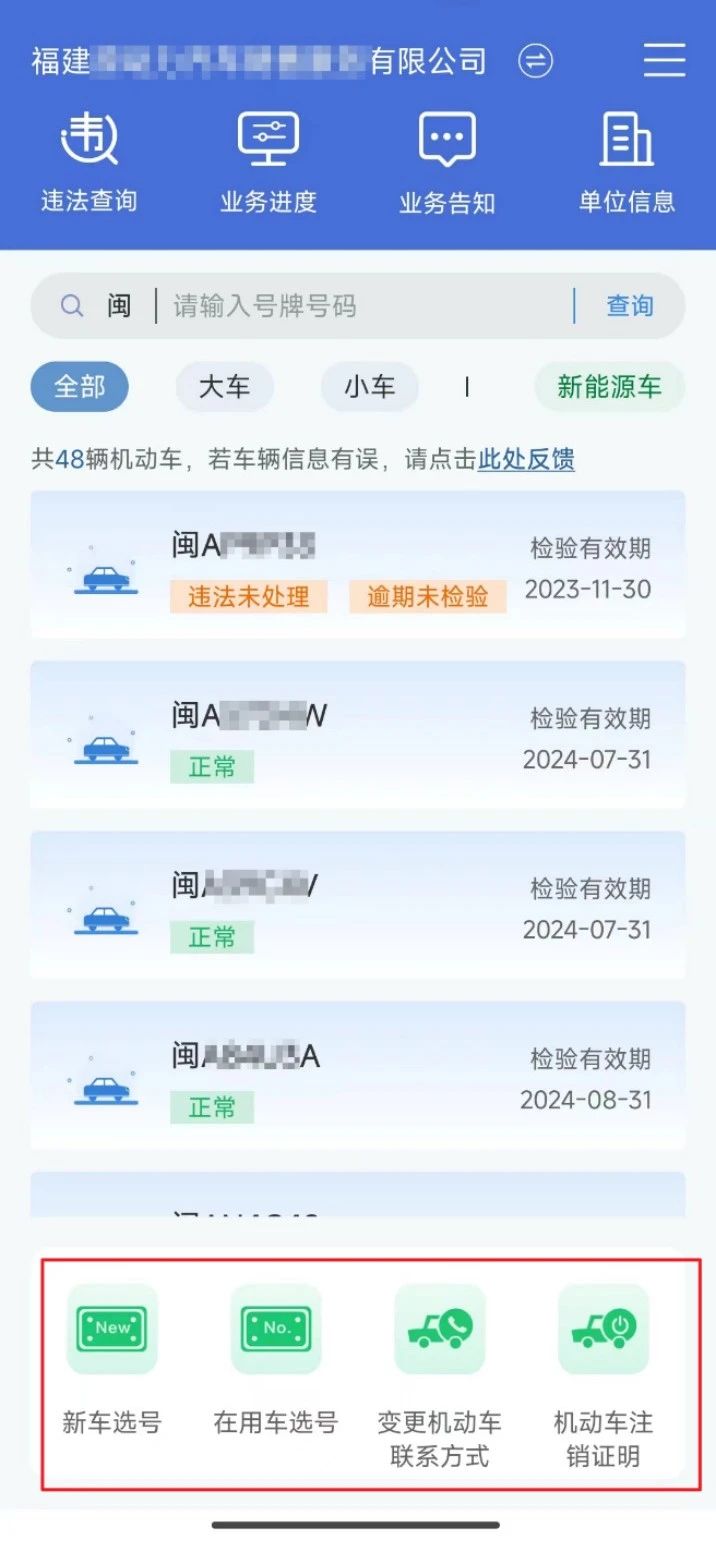This screenshot has height=1541, width=716.
Task: Filter the list by 大车
Action: point(224,387)
